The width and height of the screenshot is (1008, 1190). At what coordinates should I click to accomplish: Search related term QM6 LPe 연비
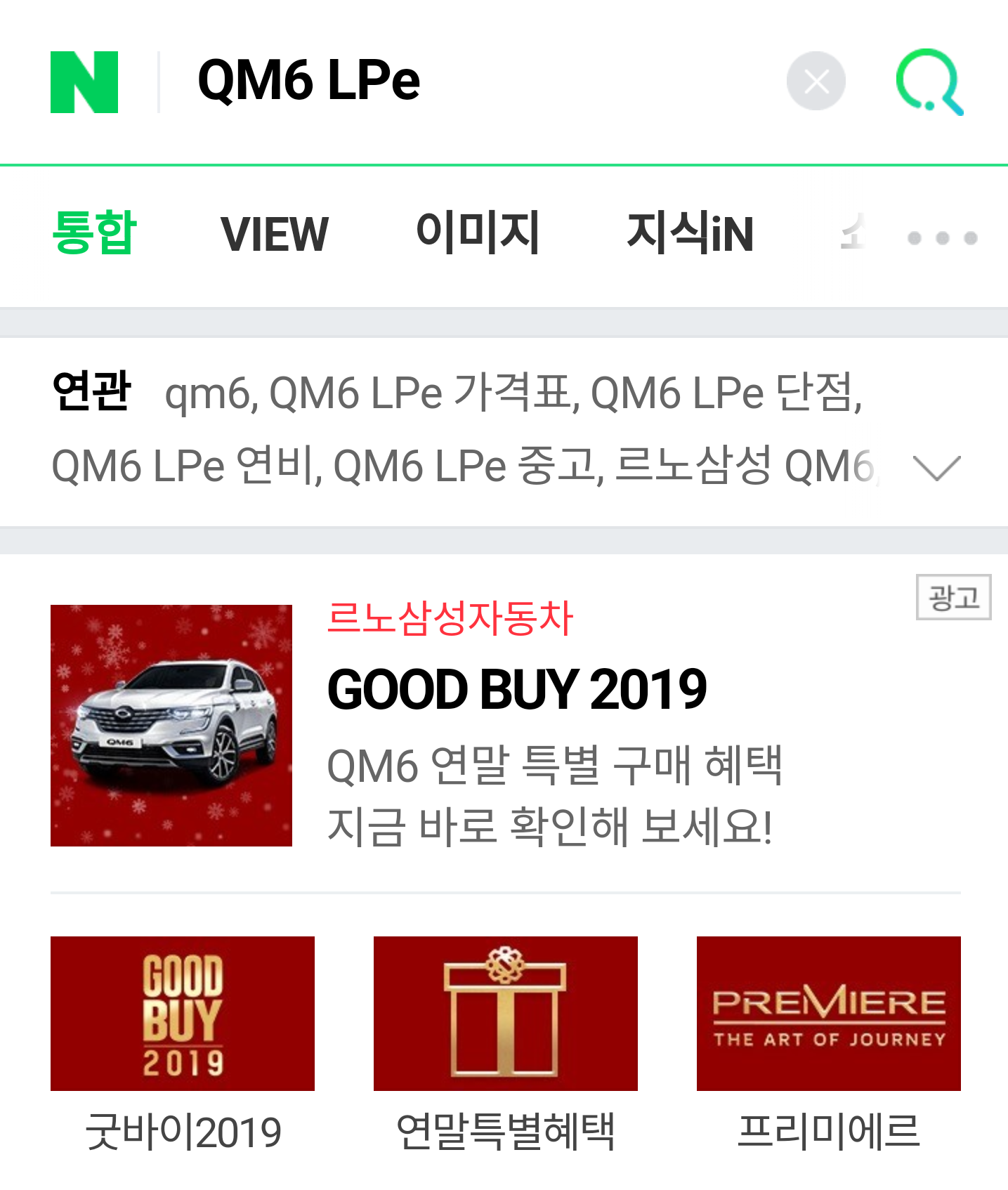(185, 466)
